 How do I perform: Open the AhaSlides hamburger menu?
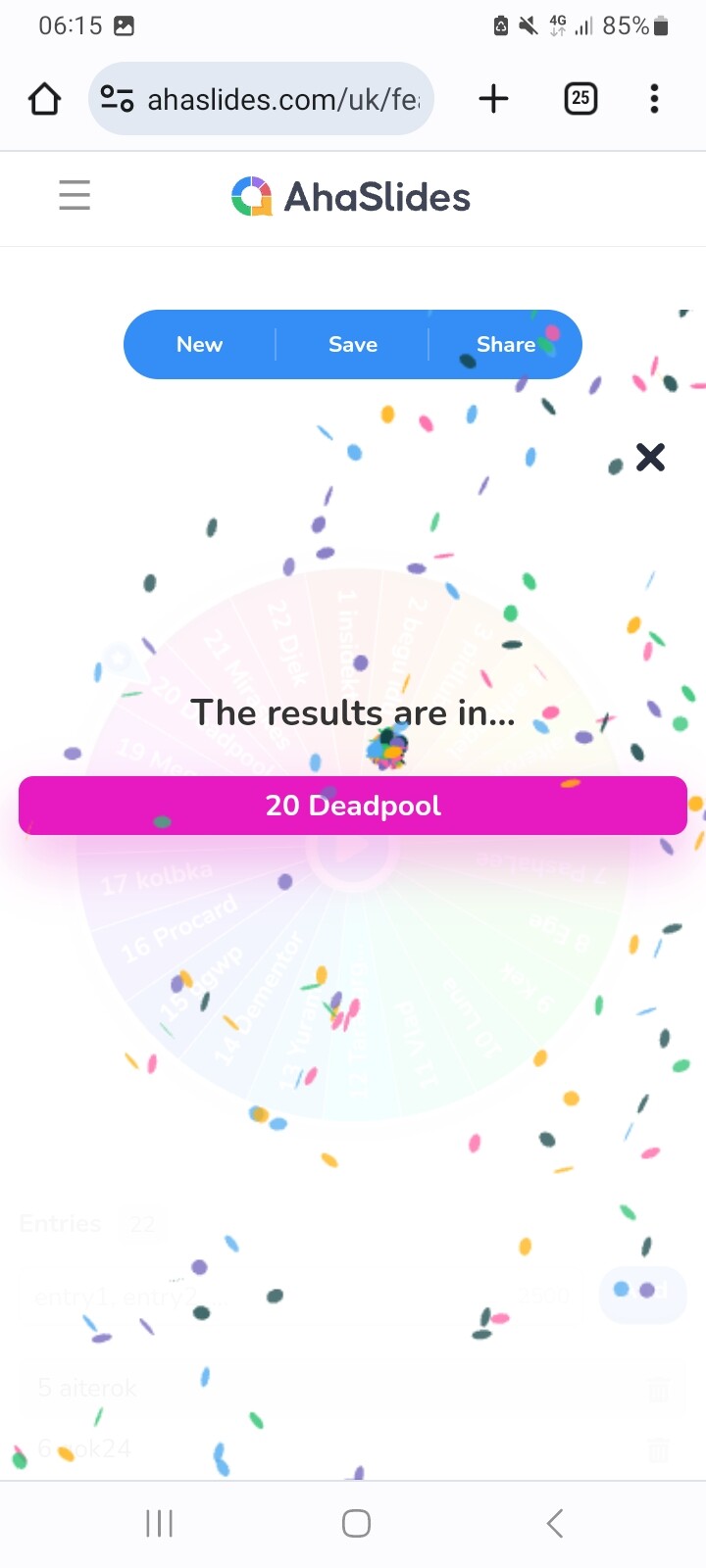click(75, 195)
